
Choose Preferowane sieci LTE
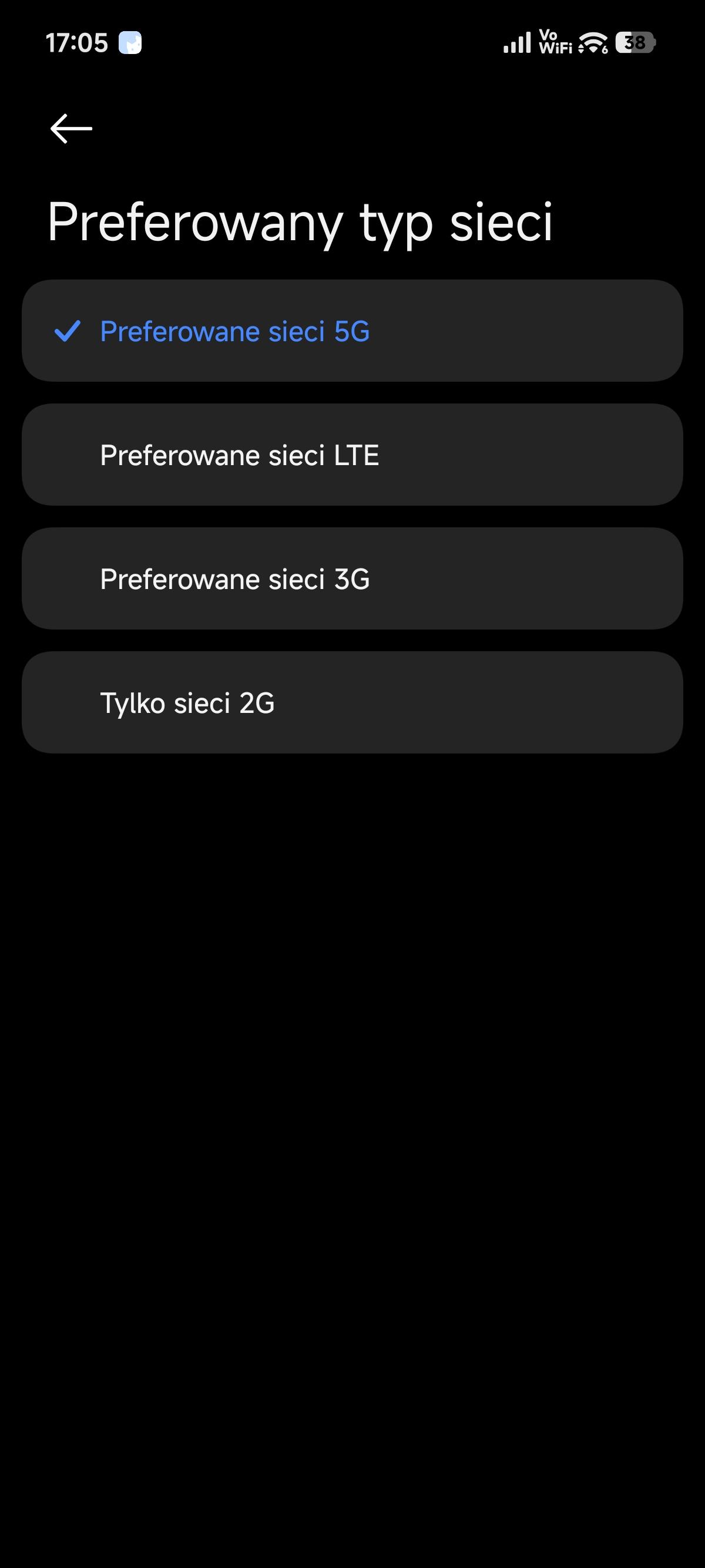pyautogui.click(x=352, y=455)
